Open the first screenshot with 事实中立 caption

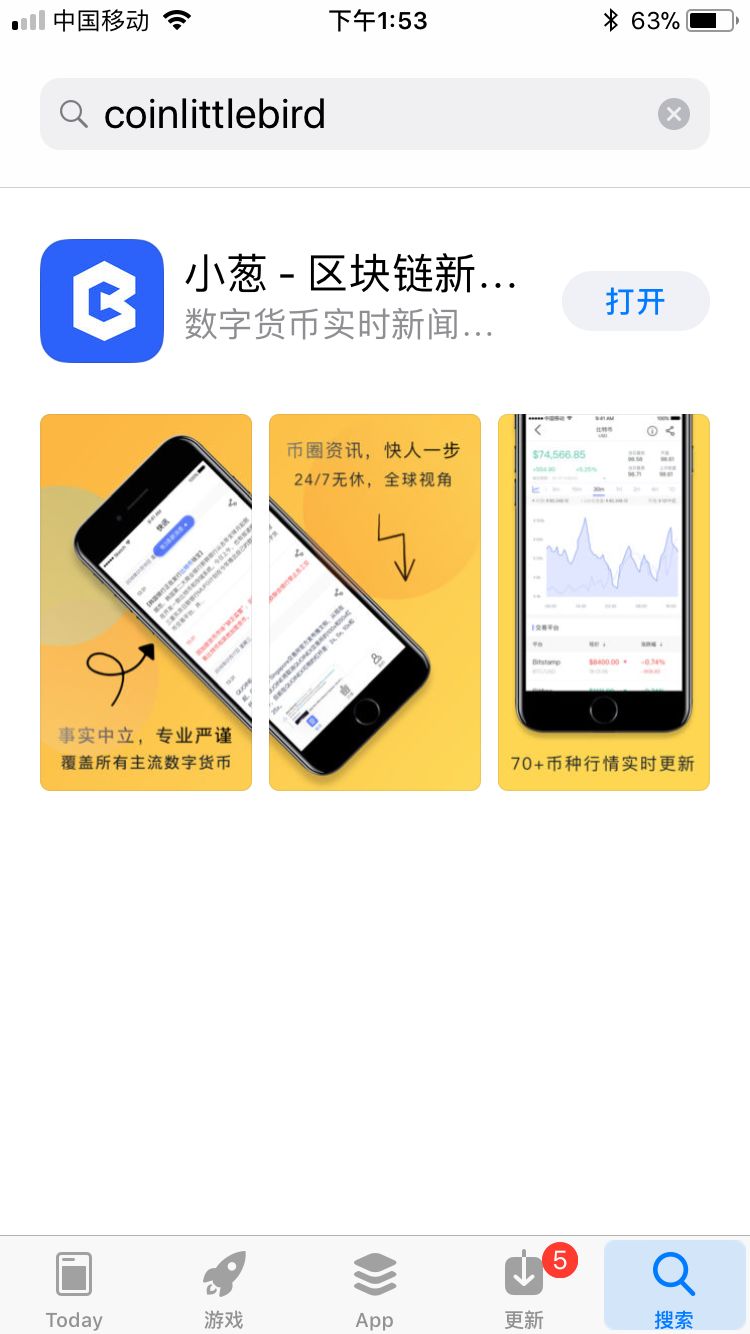click(146, 602)
